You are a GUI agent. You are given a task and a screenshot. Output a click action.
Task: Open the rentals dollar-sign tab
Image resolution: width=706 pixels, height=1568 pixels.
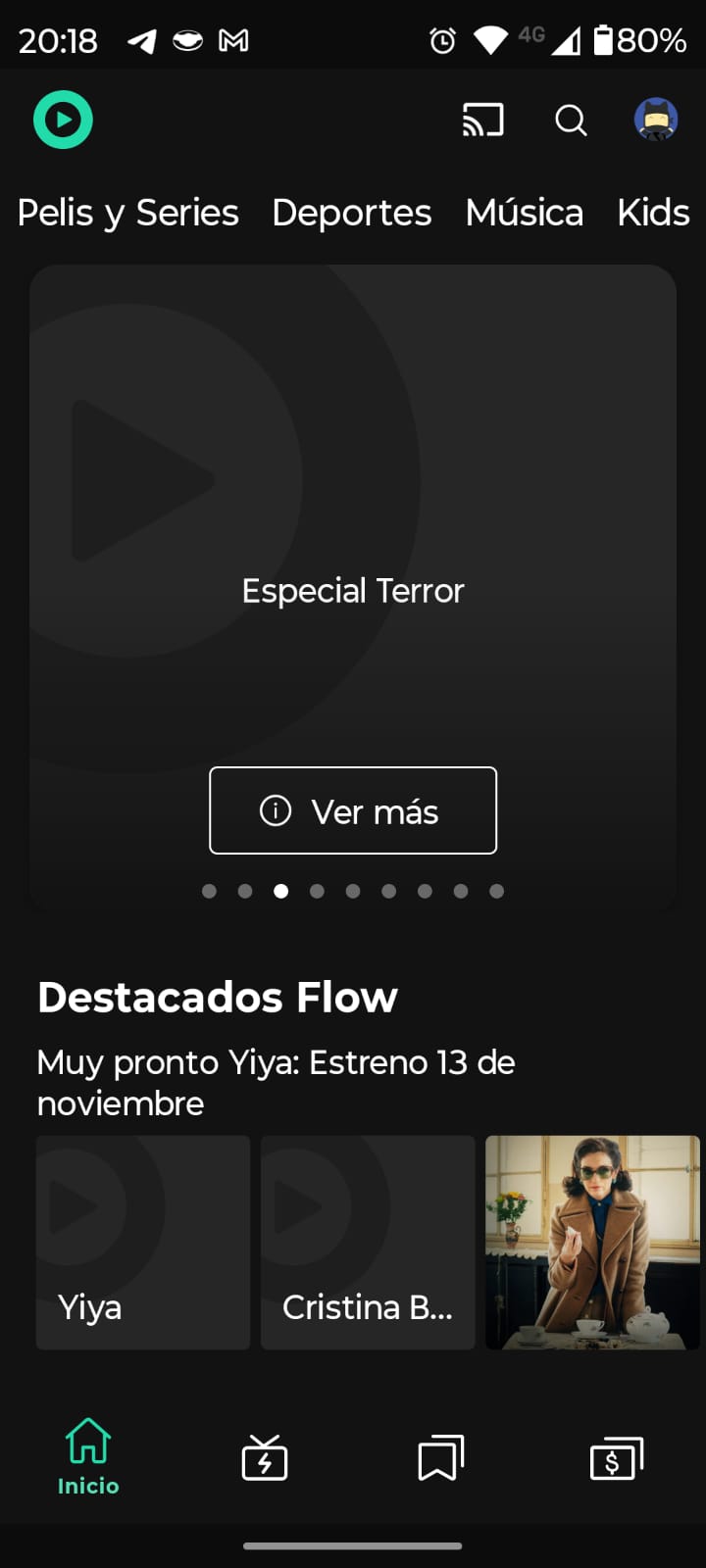[617, 1458]
